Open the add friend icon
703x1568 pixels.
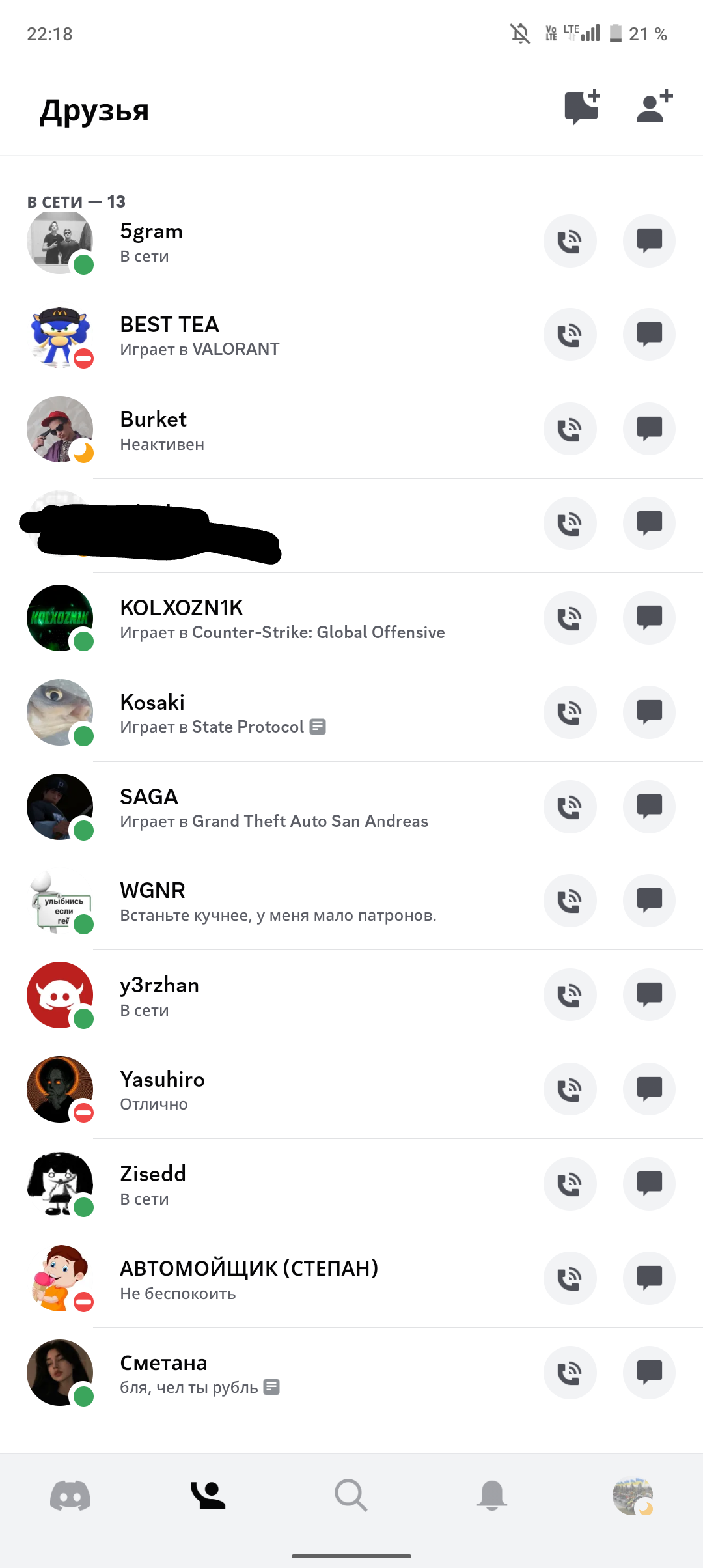[x=654, y=107]
